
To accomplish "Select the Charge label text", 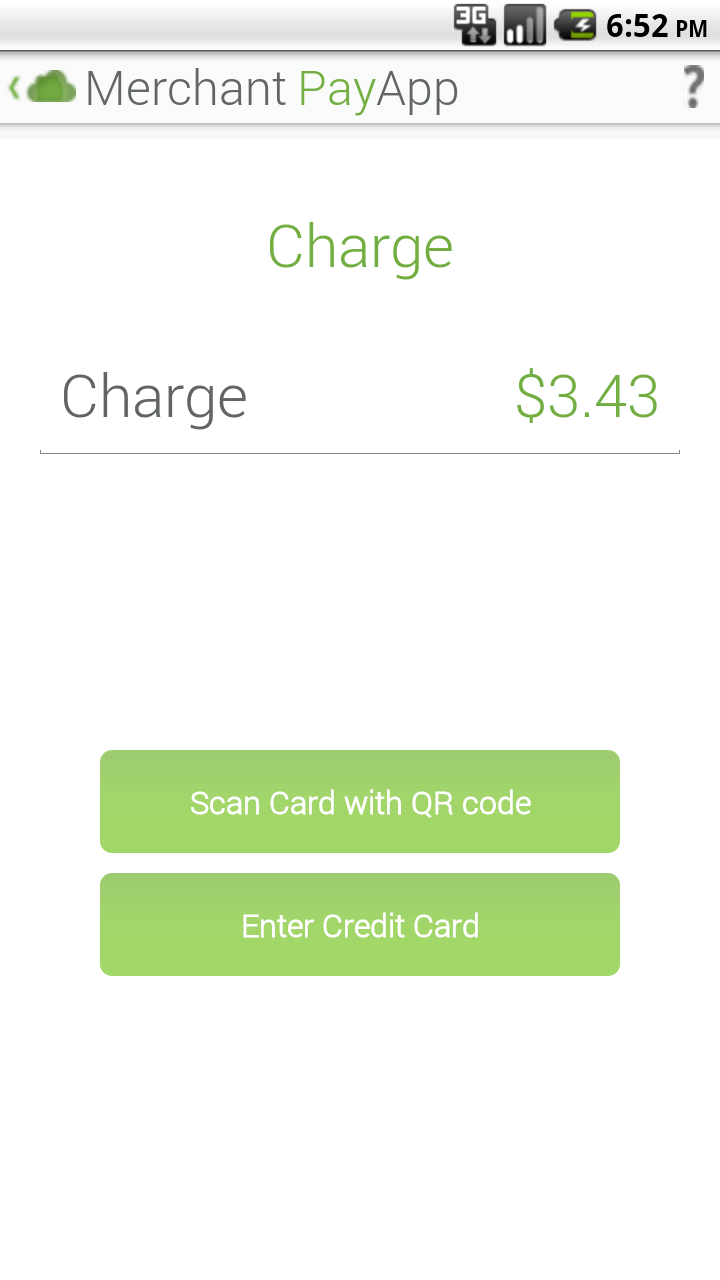I will click(x=154, y=396).
